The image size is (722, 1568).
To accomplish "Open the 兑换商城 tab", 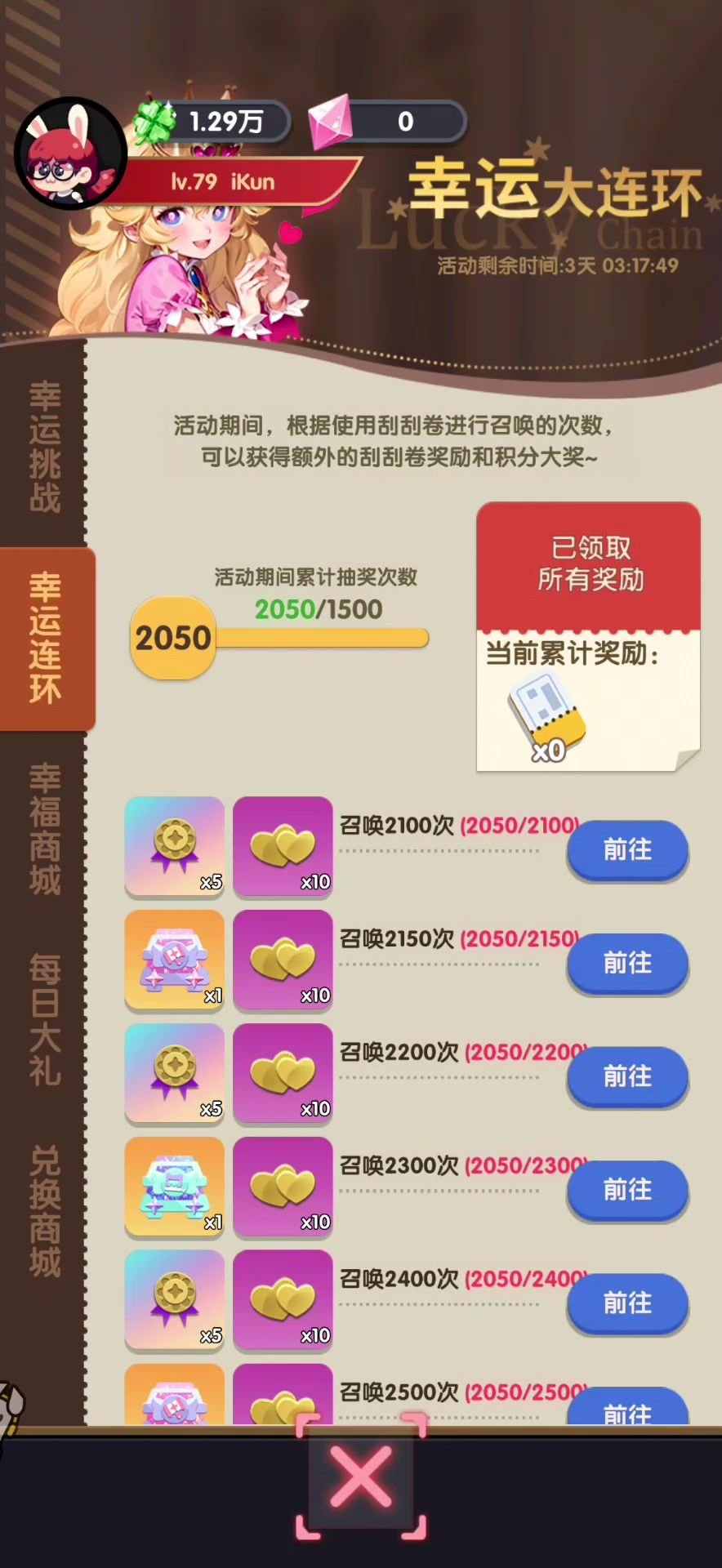I will click(x=45, y=1210).
